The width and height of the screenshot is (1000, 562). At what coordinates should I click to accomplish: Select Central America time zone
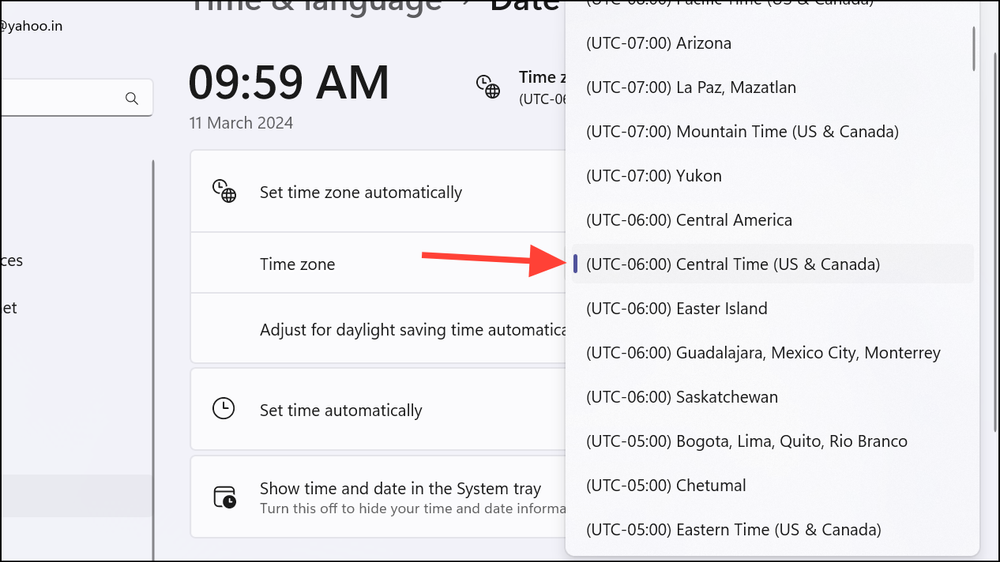tap(689, 220)
